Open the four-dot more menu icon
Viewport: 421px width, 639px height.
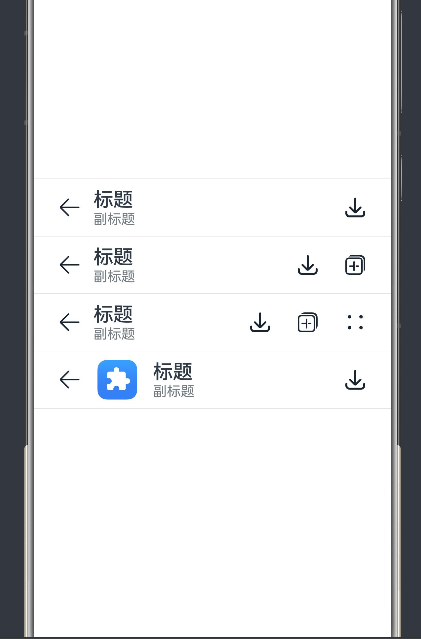(x=355, y=322)
